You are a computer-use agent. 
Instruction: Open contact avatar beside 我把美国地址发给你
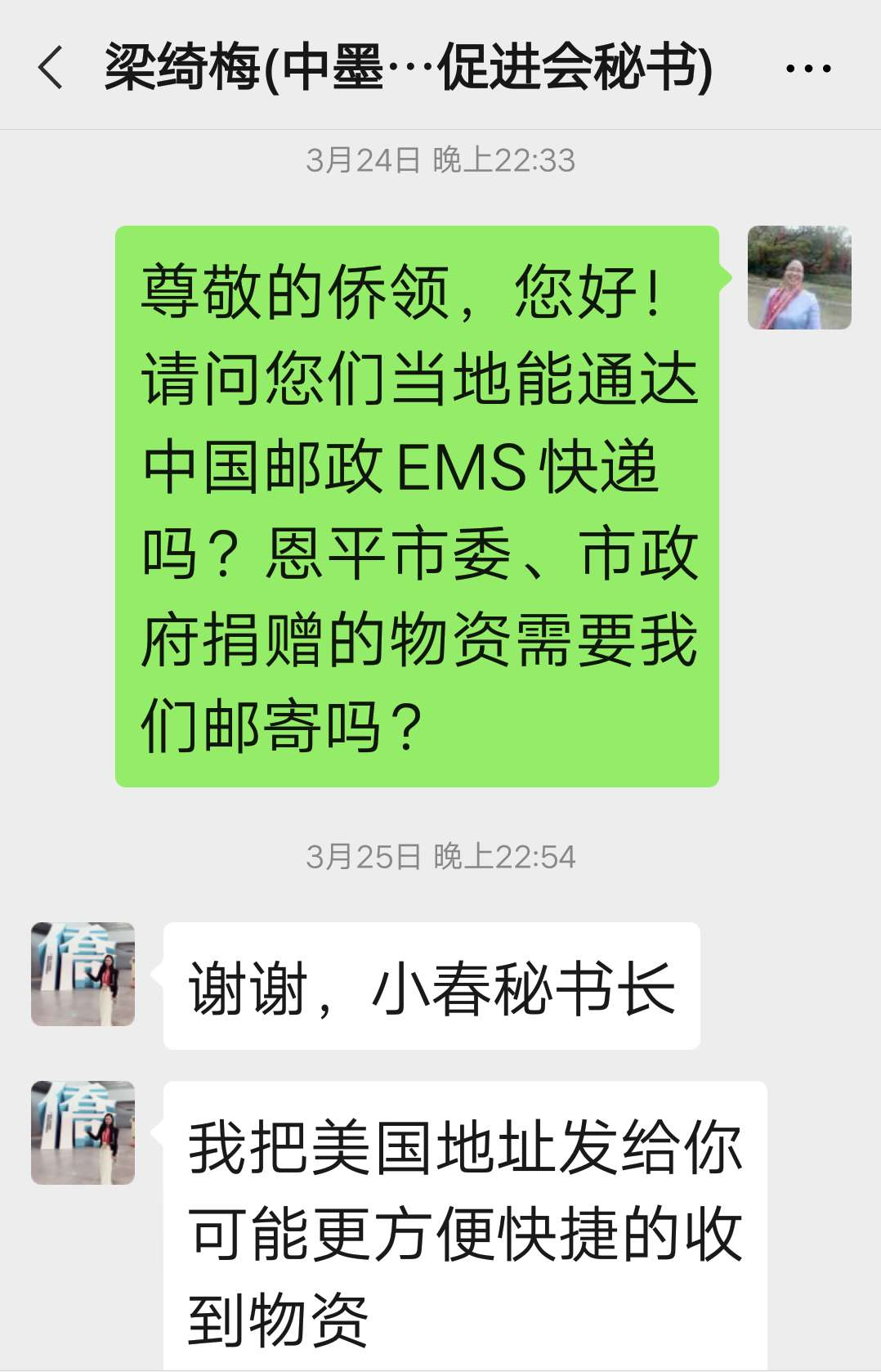(83, 1132)
